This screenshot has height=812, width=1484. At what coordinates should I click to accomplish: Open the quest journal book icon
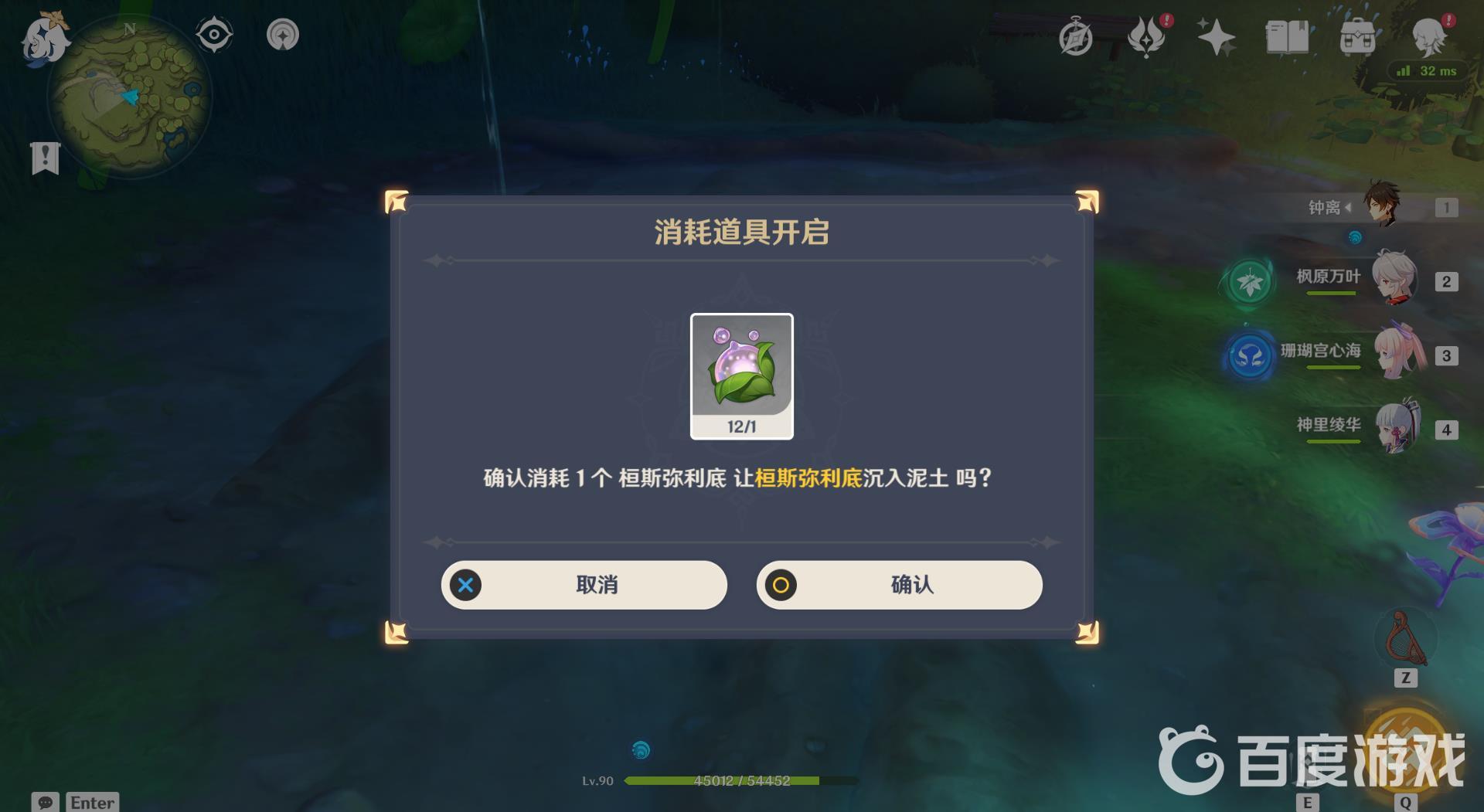click(1287, 36)
